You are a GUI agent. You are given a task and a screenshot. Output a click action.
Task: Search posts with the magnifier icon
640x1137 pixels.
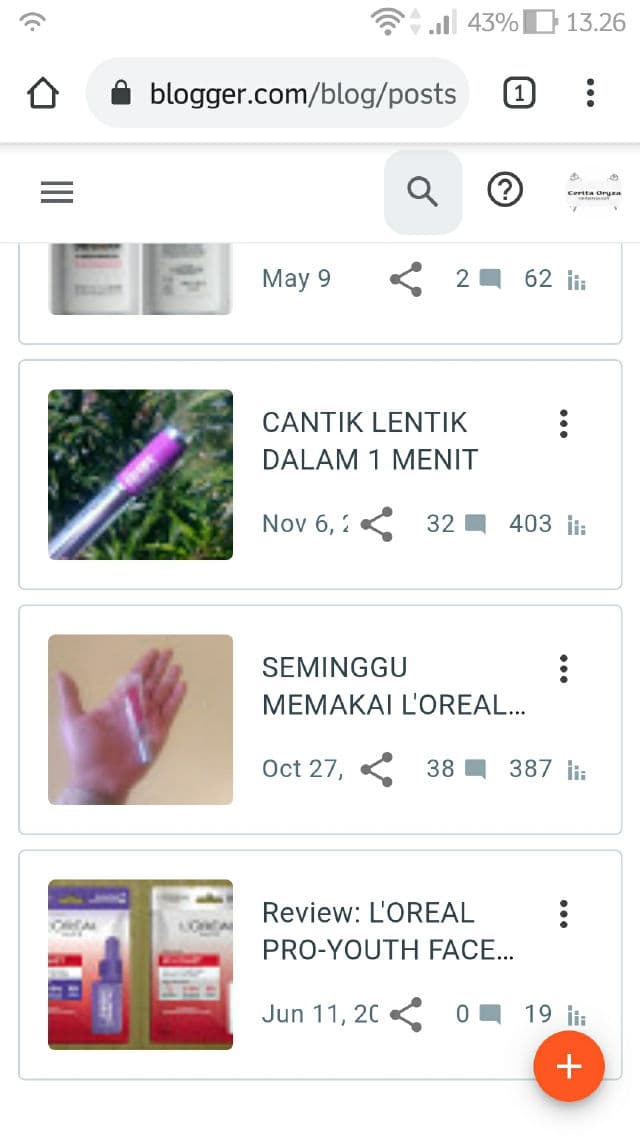pos(423,192)
